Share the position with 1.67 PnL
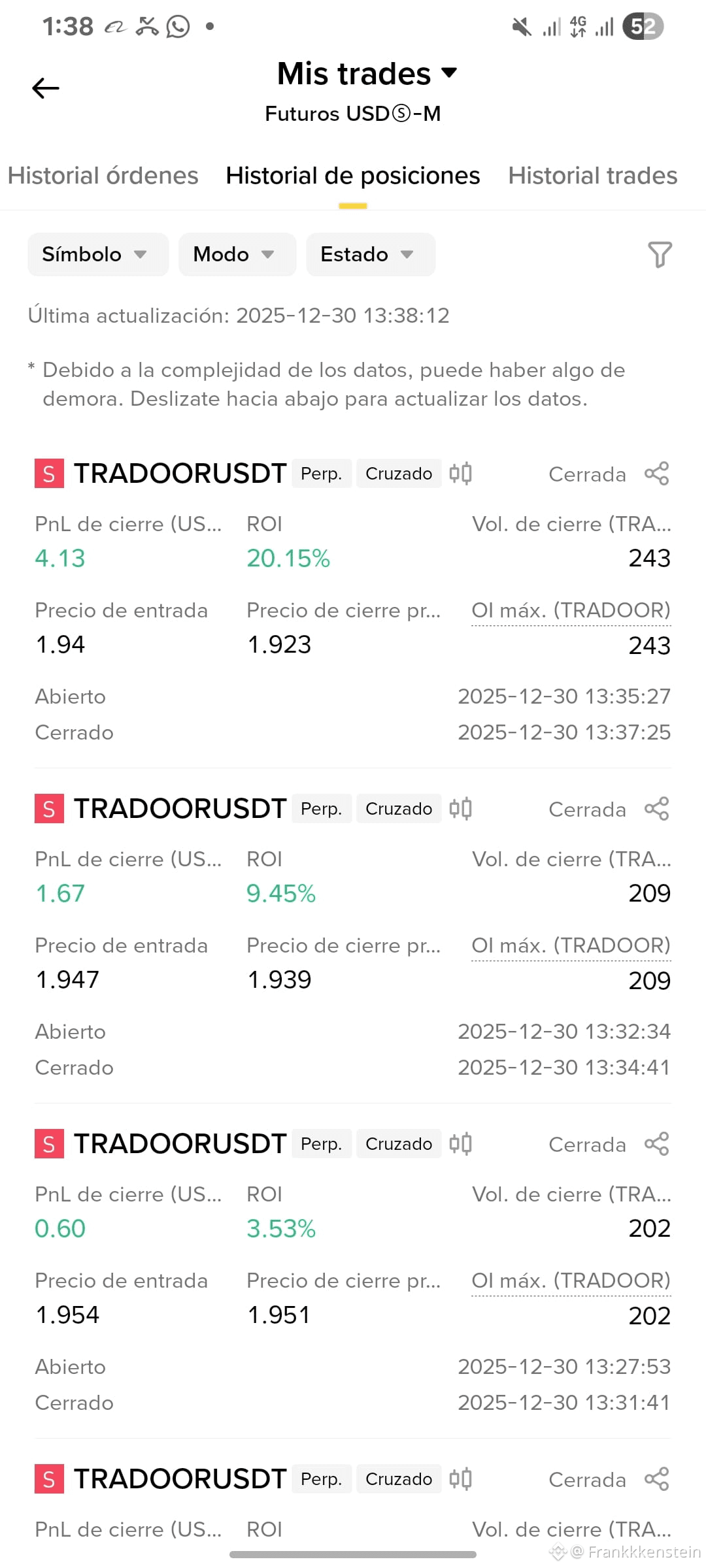Image resolution: width=706 pixels, height=1568 pixels. [657, 809]
